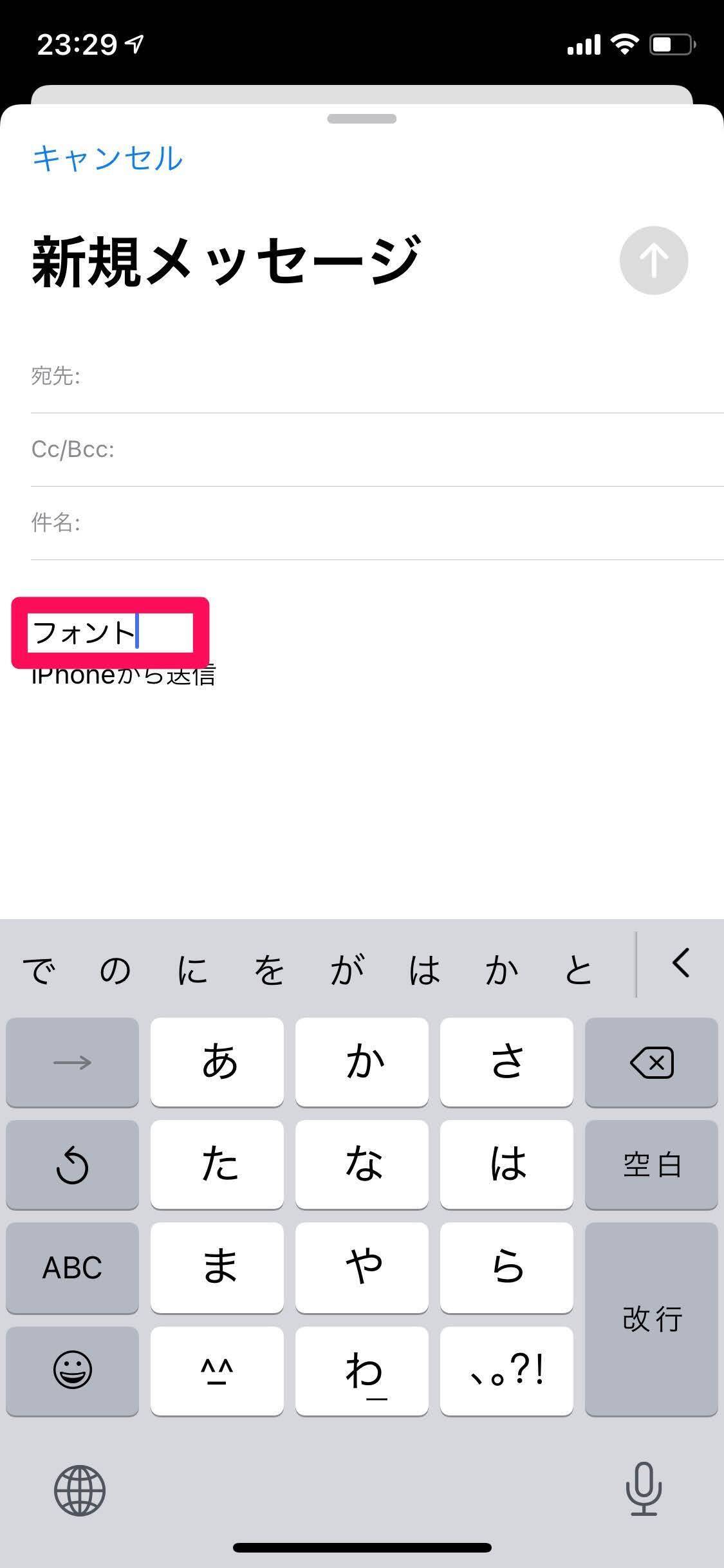Tap the undo arrow key on the keyboard

(x=72, y=1164)
